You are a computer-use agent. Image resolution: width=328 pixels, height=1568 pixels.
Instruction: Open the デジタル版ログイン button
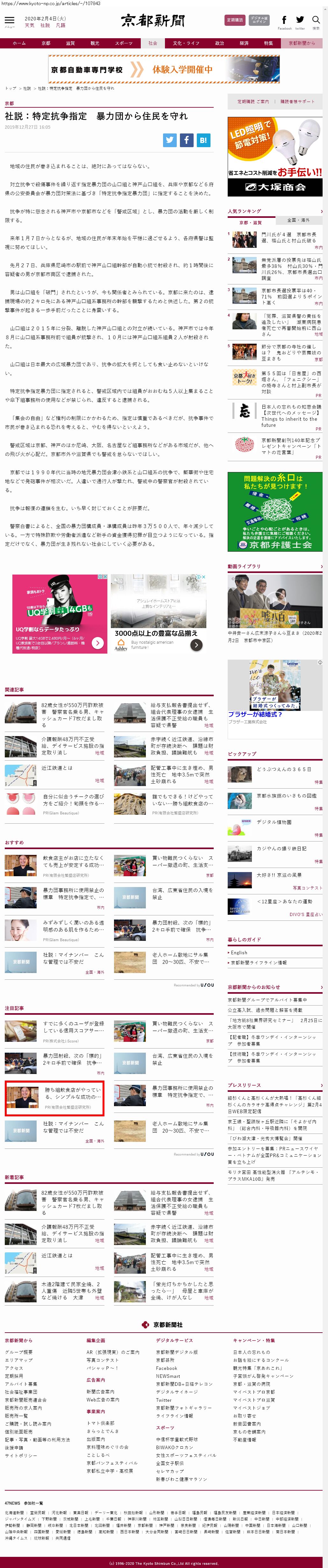point(259,20)
